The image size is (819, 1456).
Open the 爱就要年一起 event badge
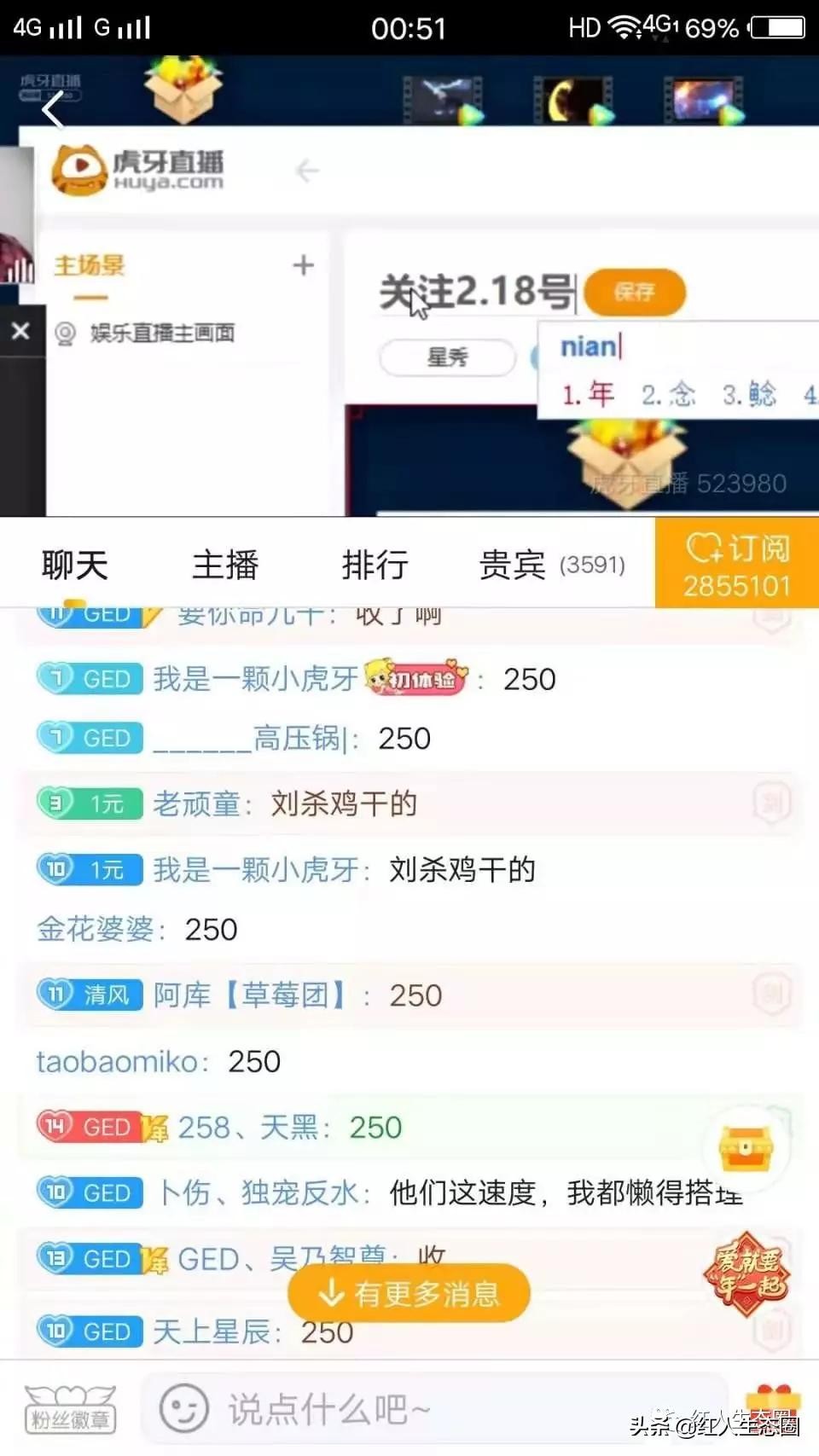747,1273
